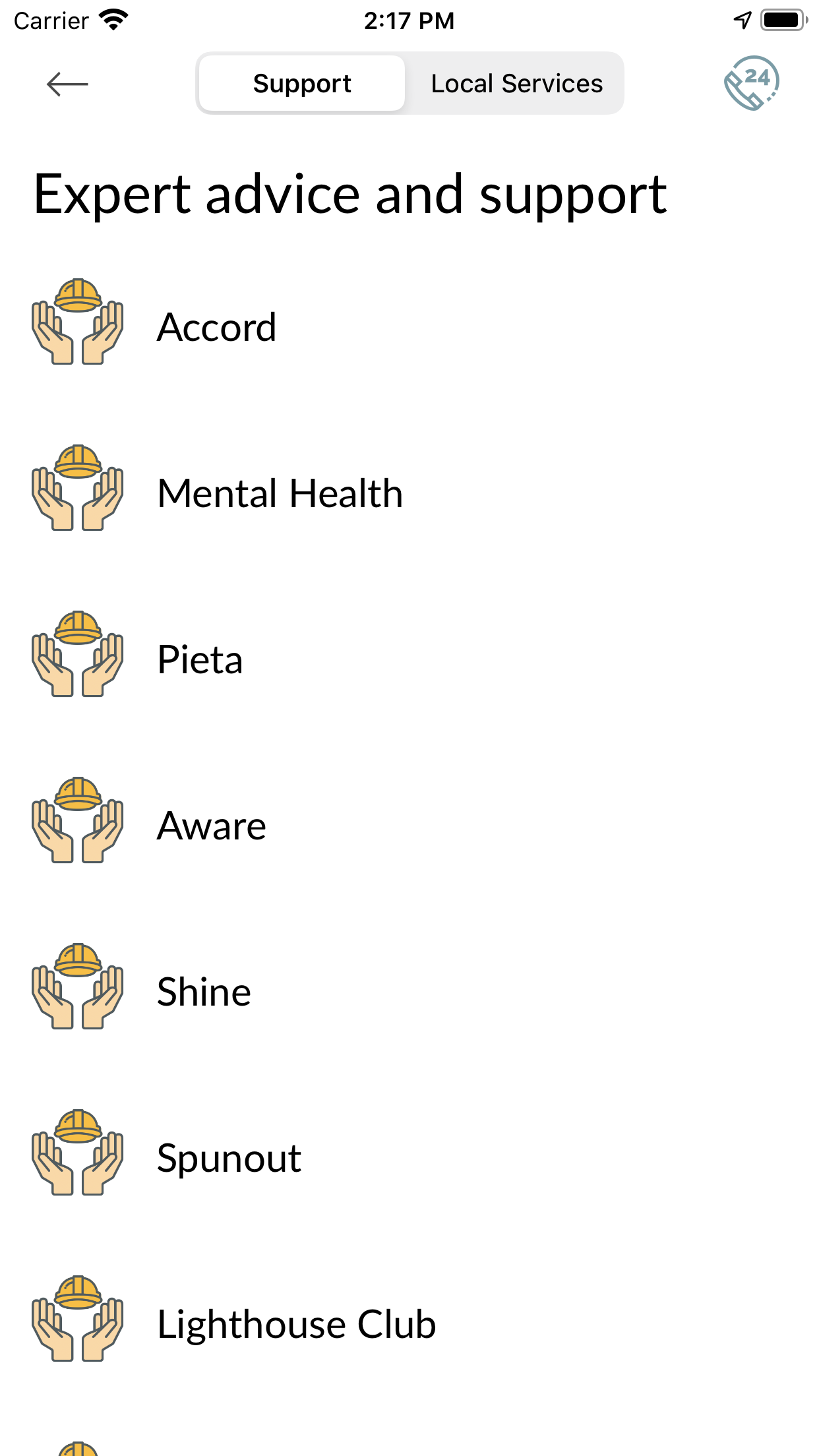The width and height of the screenshot is (819, 1456).
Task: Open the Shine service entry
Action: click(x=203, y=991)
